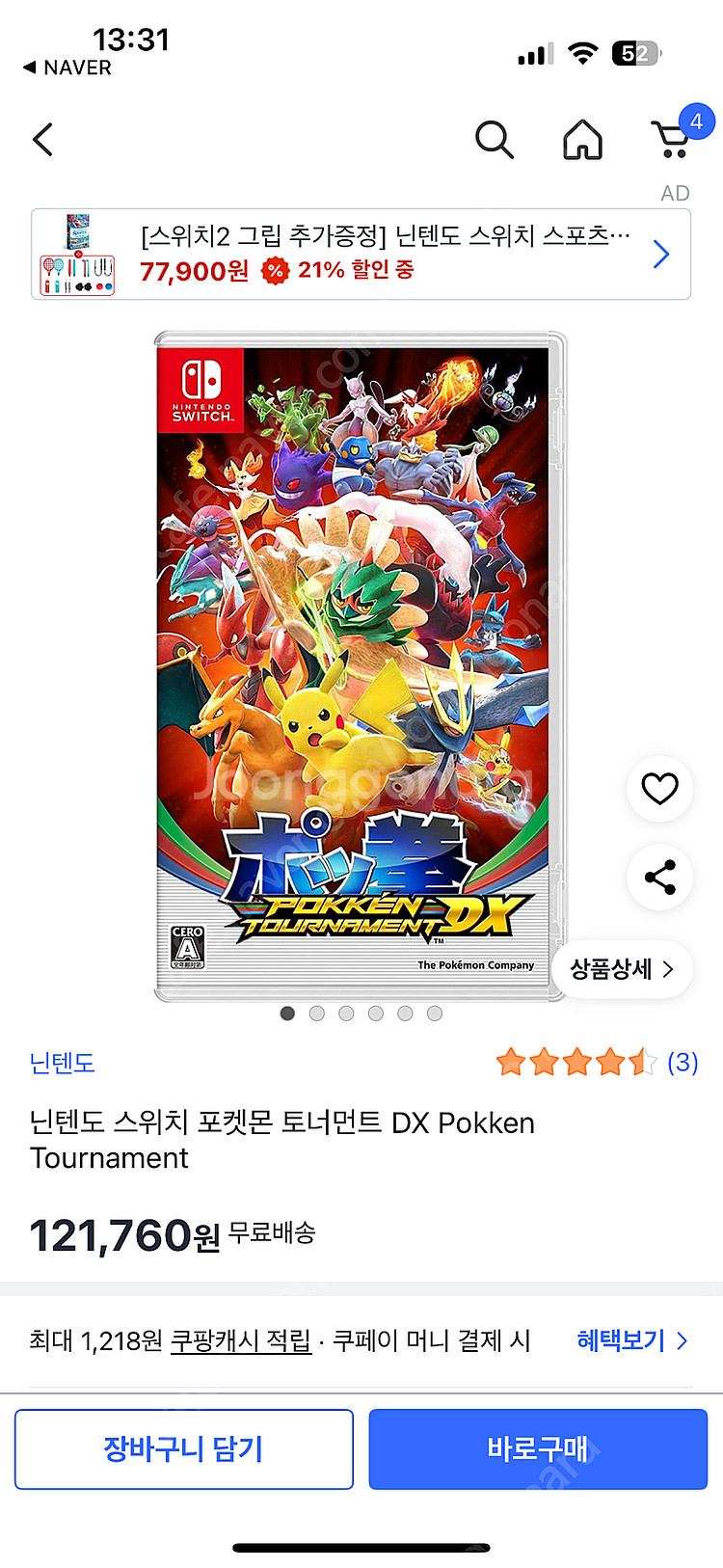This screenshot has height=1568, width=723.
Task: Tap 혜택보기 to view benefits
Action: pyautogui.click(x=631, y=1340)
